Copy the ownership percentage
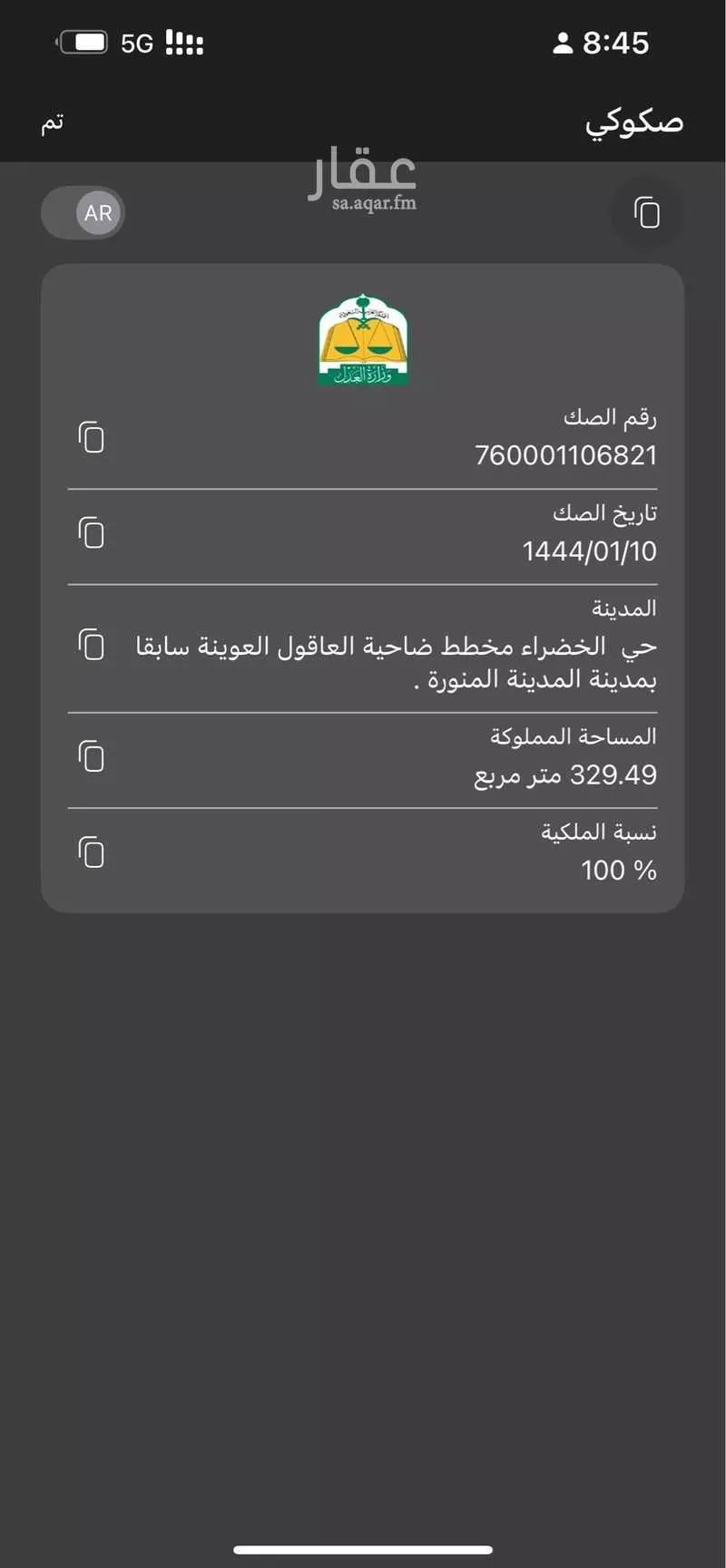Image resolution: width=726 pixels, height=1568 pixels. (91, 852)
